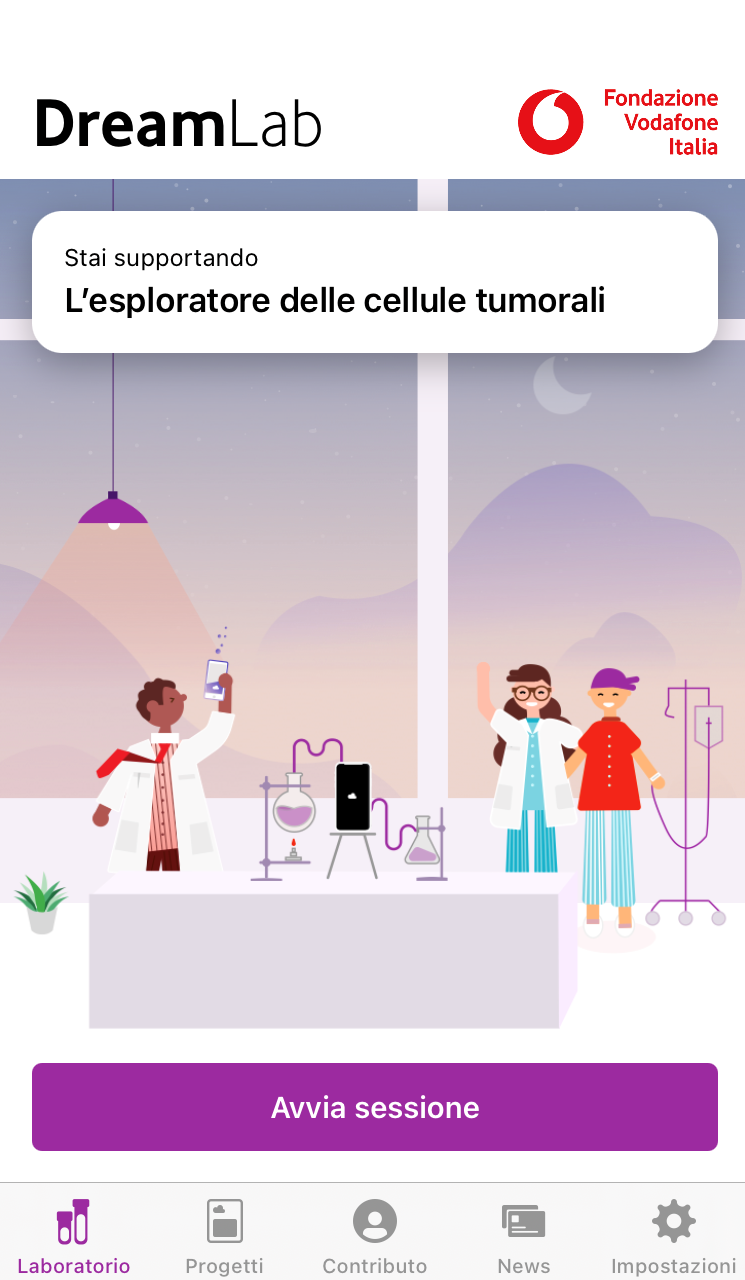
Task: Switch to the Progetti tab
Action: [224, 1236]
